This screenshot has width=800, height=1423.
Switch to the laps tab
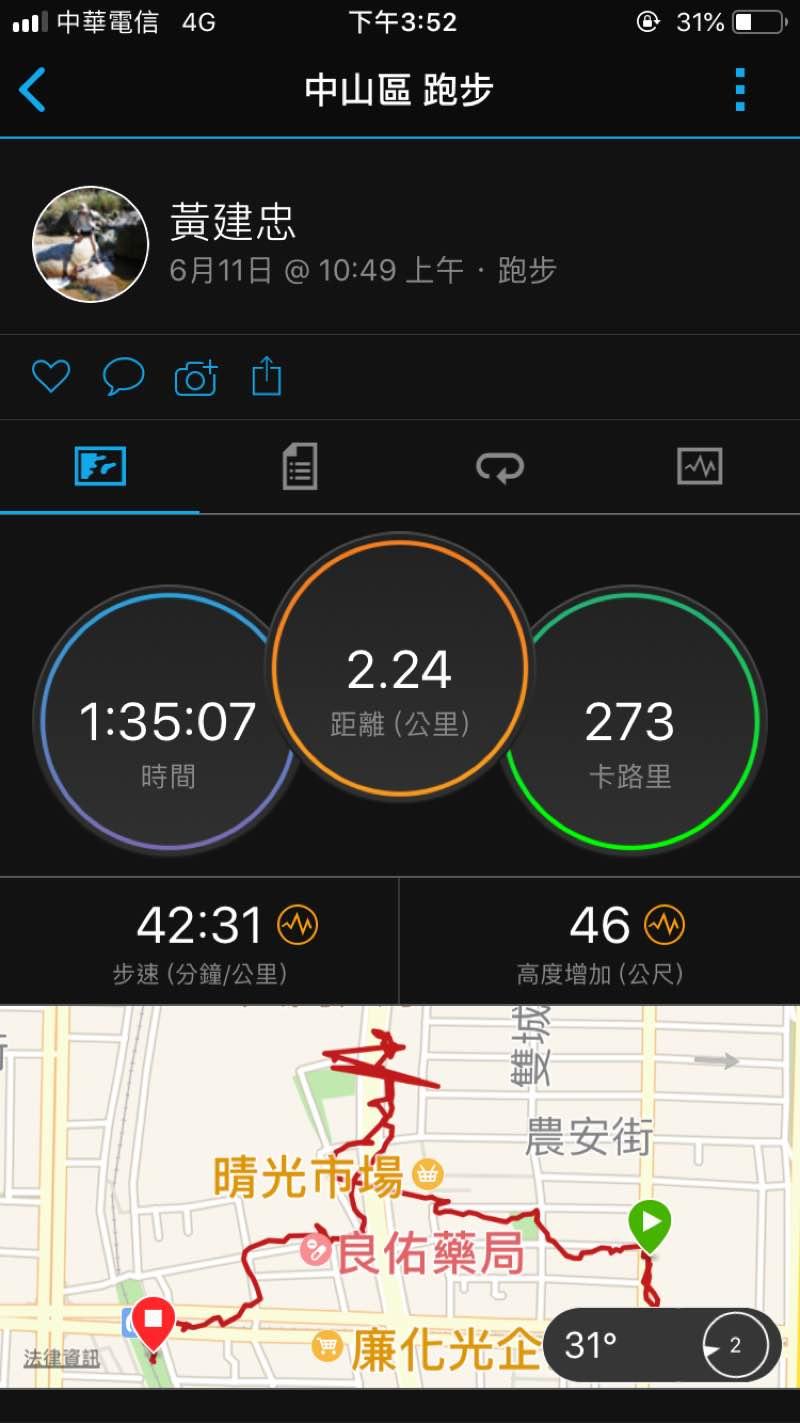499,467
